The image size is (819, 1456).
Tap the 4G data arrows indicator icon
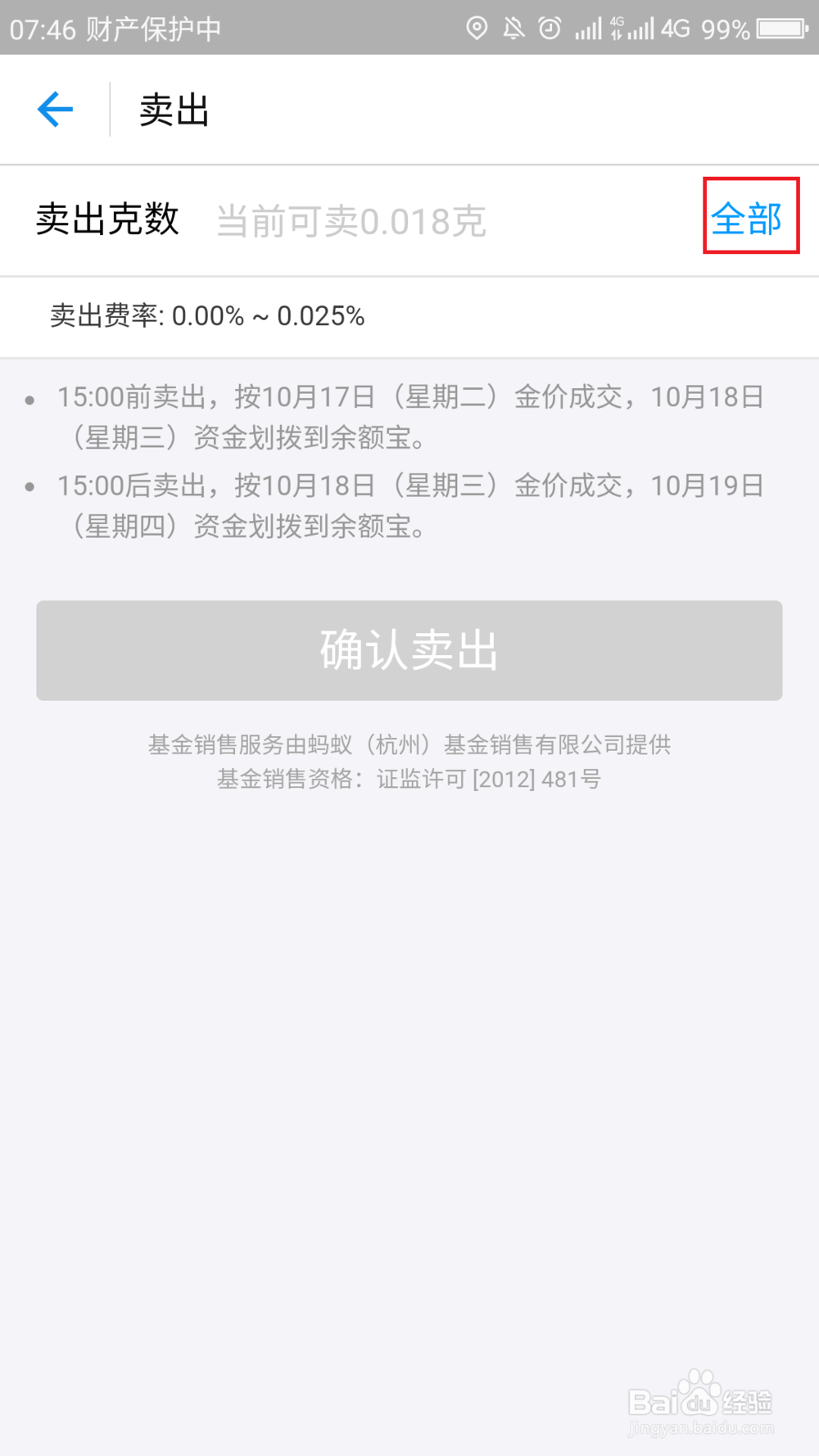click(x=616, y=27)
